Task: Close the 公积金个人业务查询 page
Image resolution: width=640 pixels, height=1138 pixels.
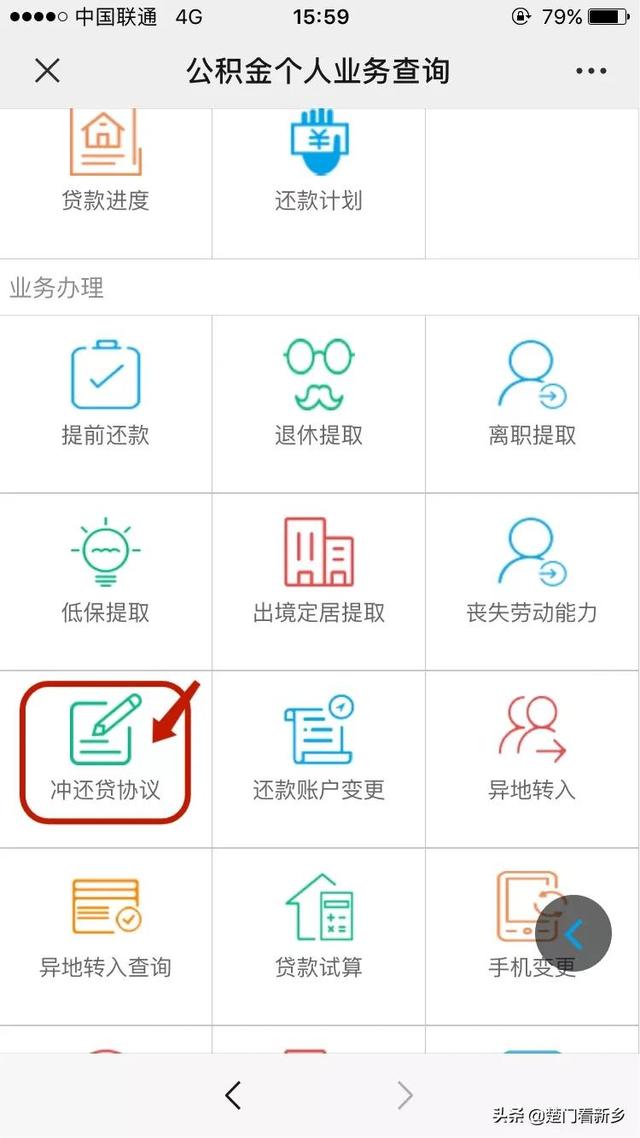Action: coord(47,71)
